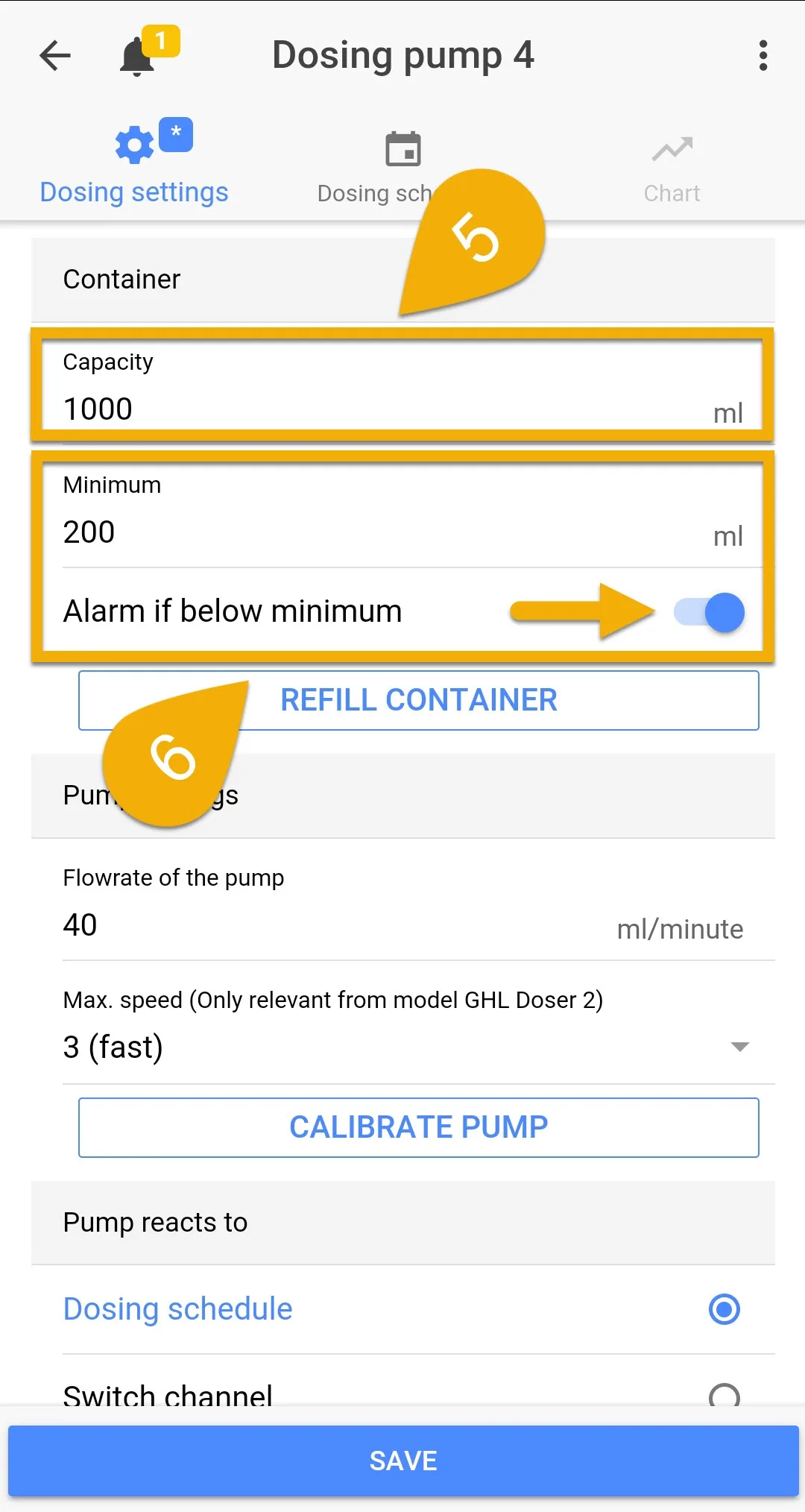The width and height of the screenshot is (805, 1512).
Task: Tap the Refill Container button
Action: (x=419, y=700)
